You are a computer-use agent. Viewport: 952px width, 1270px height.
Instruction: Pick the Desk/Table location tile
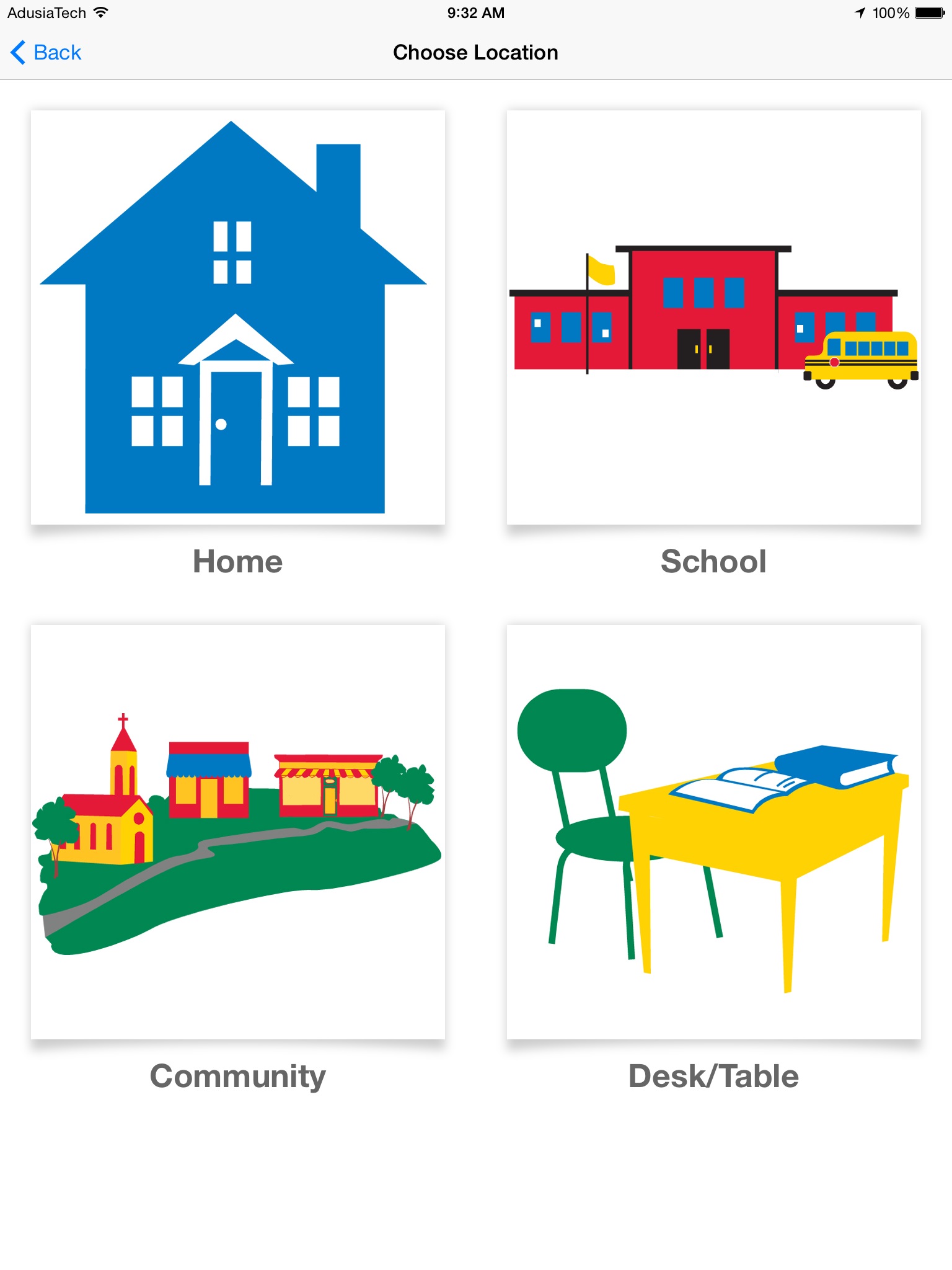(713, 832)
